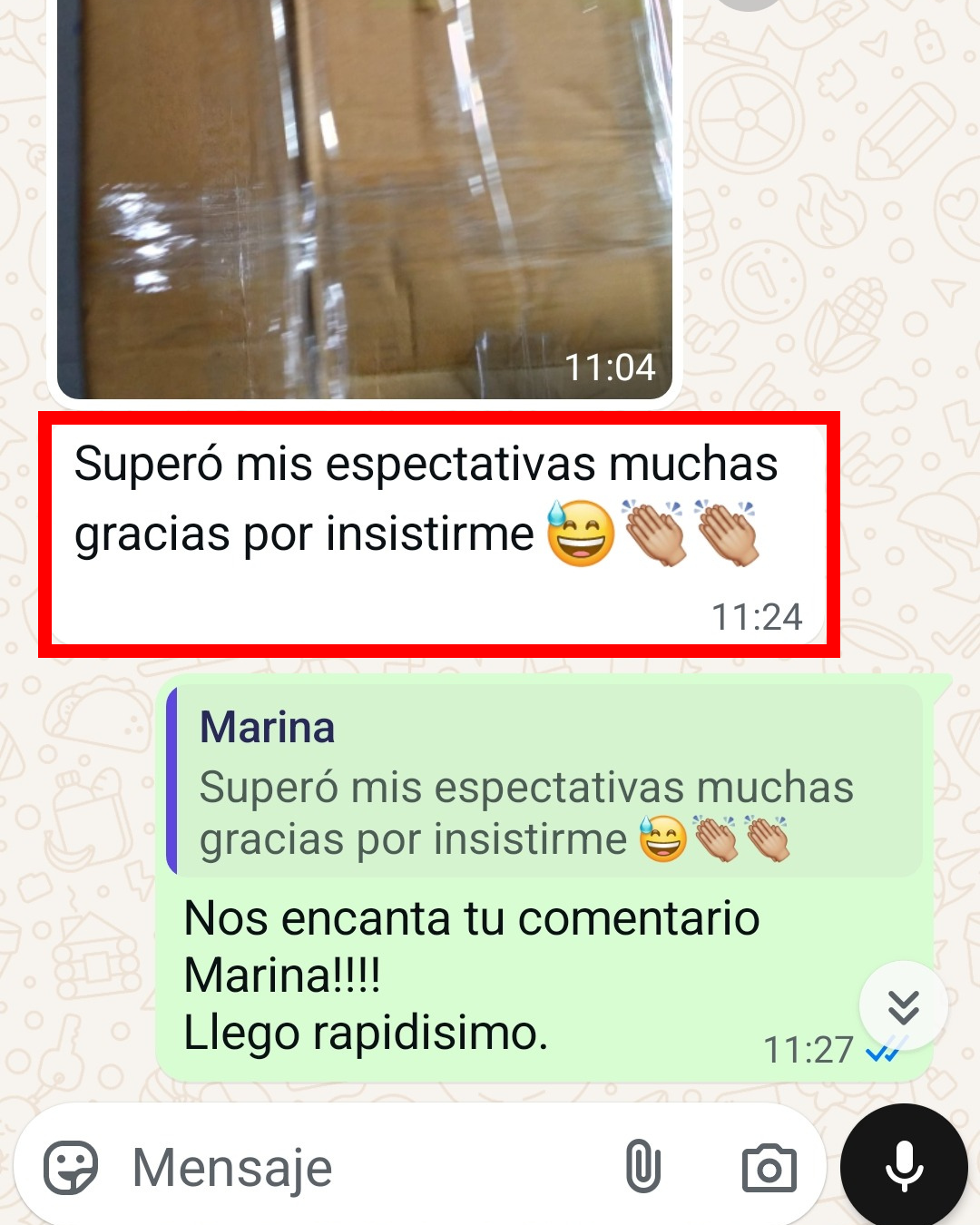The width and height of the screenshot is (980, 1225).
Task: Jump to the latest messages arrow
Action: pos(903,1006)
